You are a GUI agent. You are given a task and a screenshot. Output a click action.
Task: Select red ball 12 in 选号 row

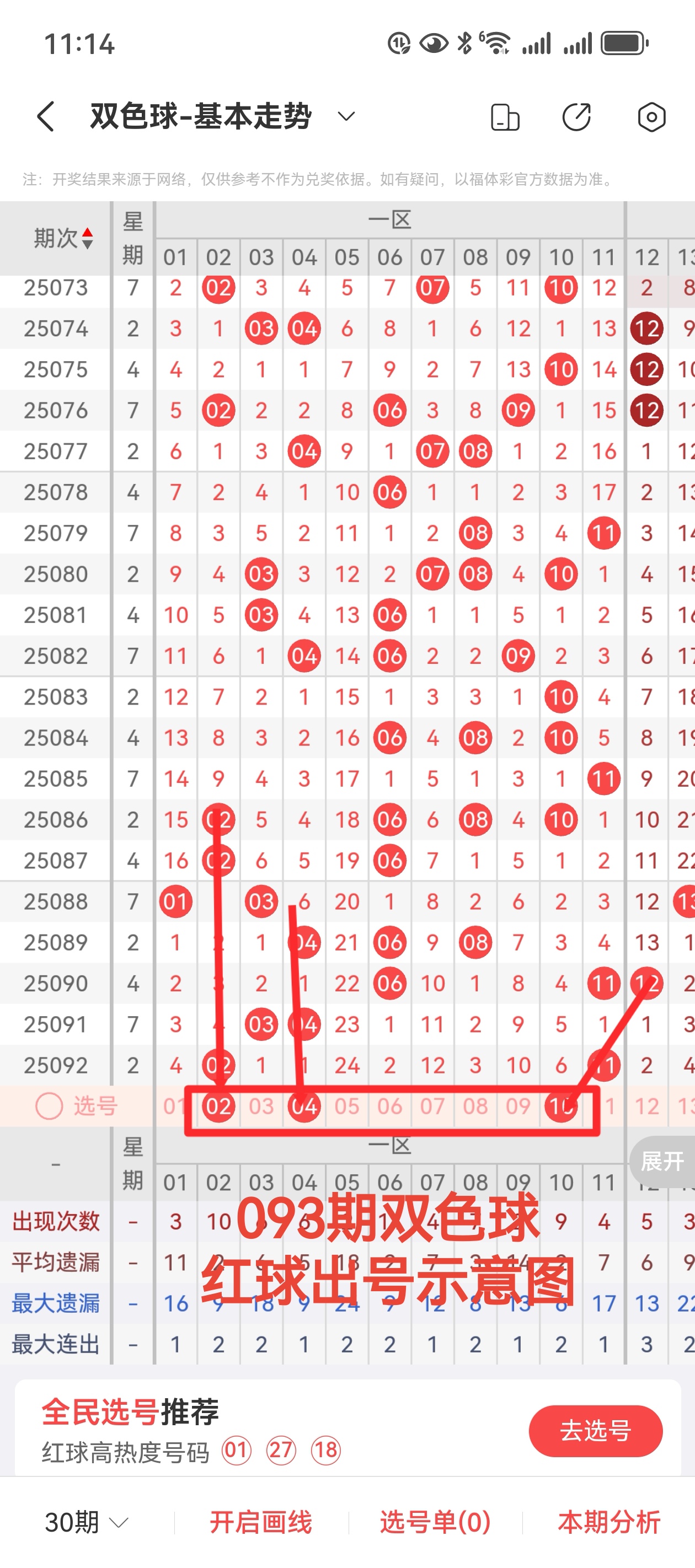(647, 1106)
